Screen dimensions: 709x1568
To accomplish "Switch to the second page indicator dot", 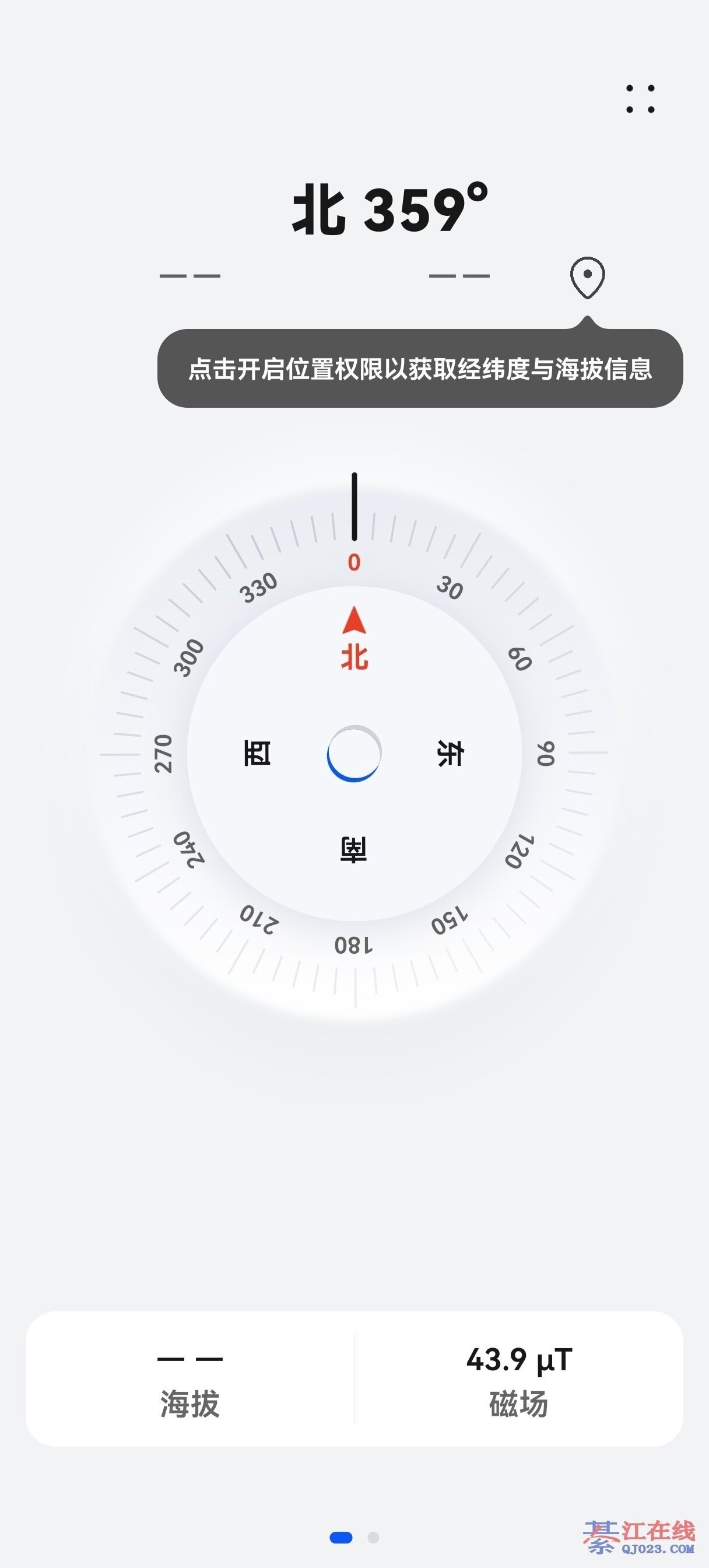I will coord(373,1538).
